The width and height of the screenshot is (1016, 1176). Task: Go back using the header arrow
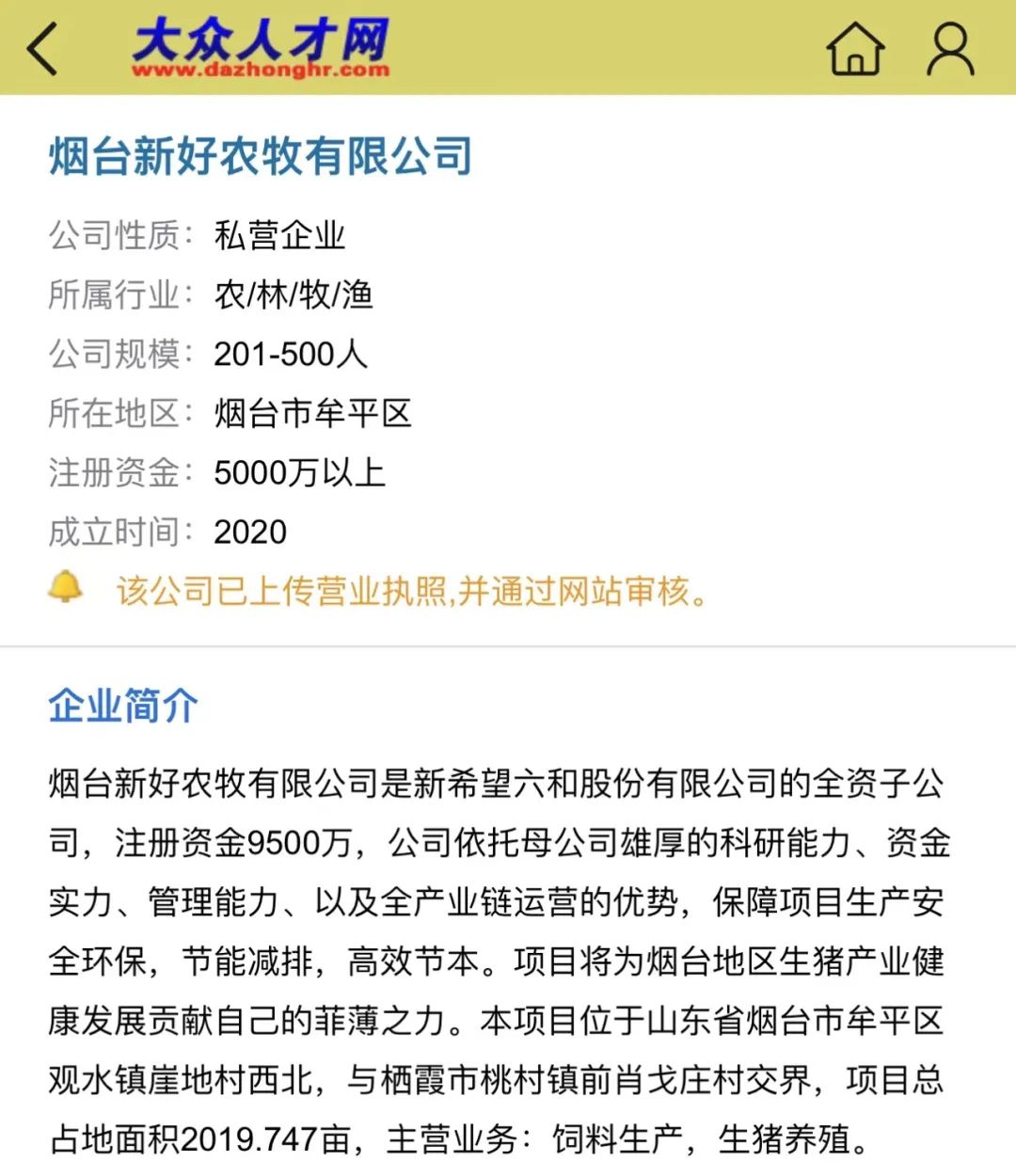[42, 48]
